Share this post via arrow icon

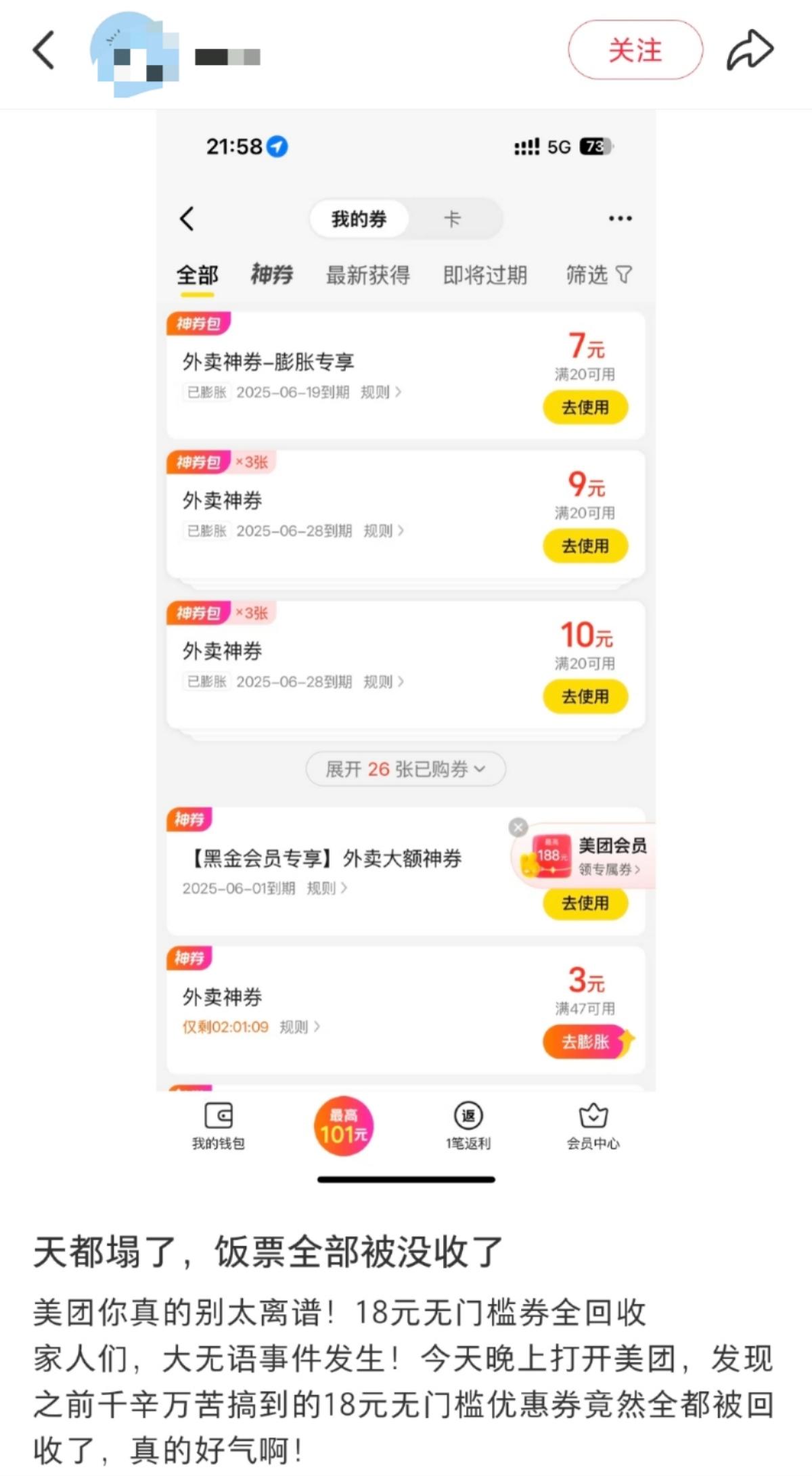(x=750, y=51)
